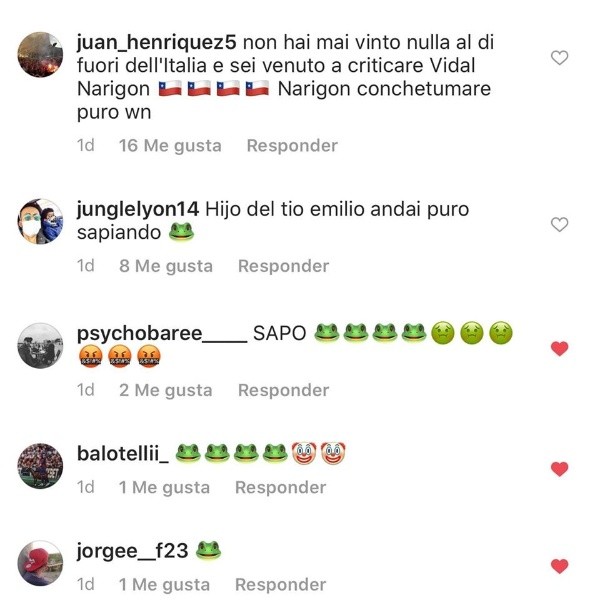Open junglelyon14's profile picture
The width and height of the screenshot is (600, 600).
pyautogui.click(x=41, y=220)
